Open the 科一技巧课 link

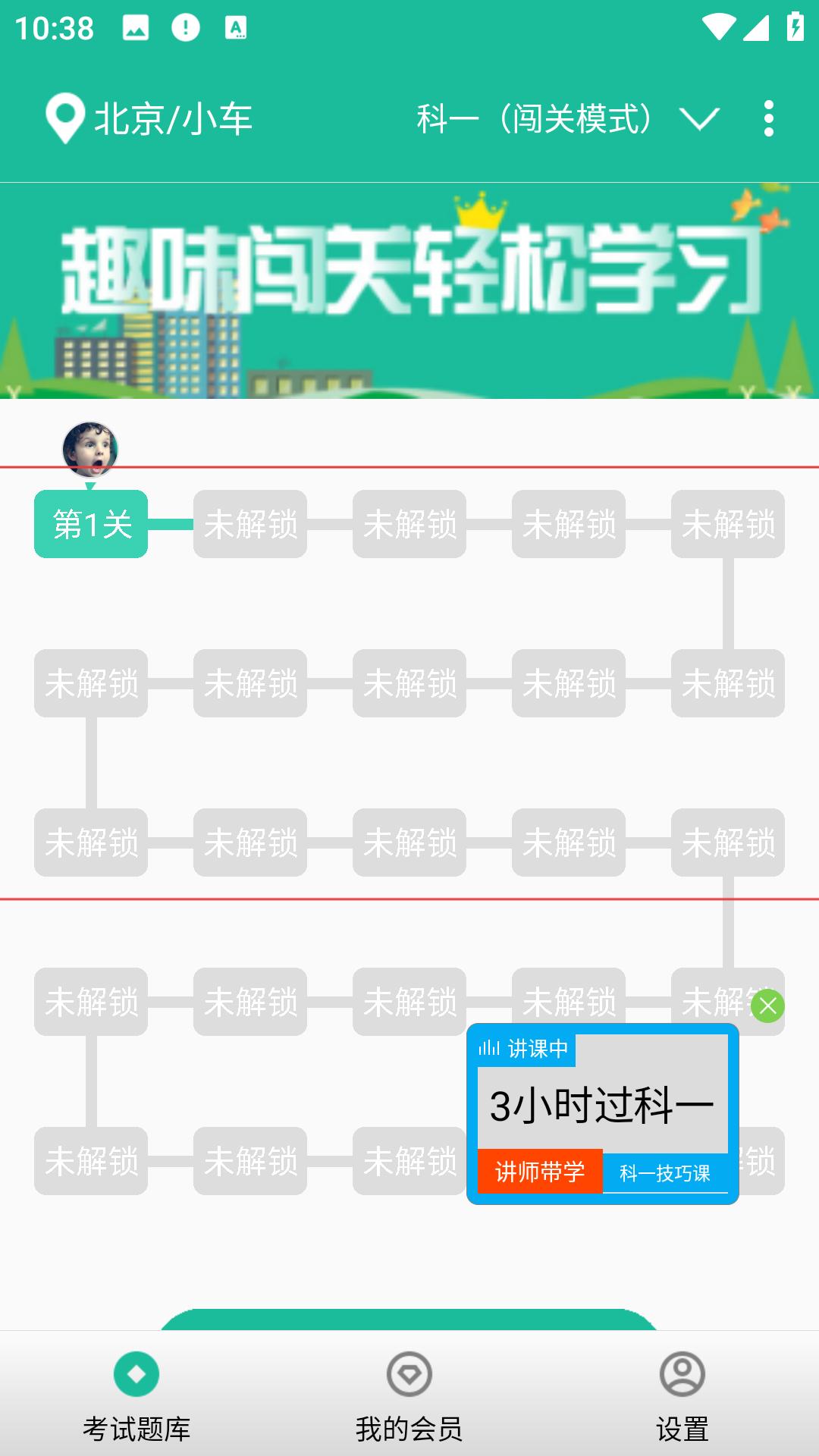pyautogui.click(x=665, y=1173)
